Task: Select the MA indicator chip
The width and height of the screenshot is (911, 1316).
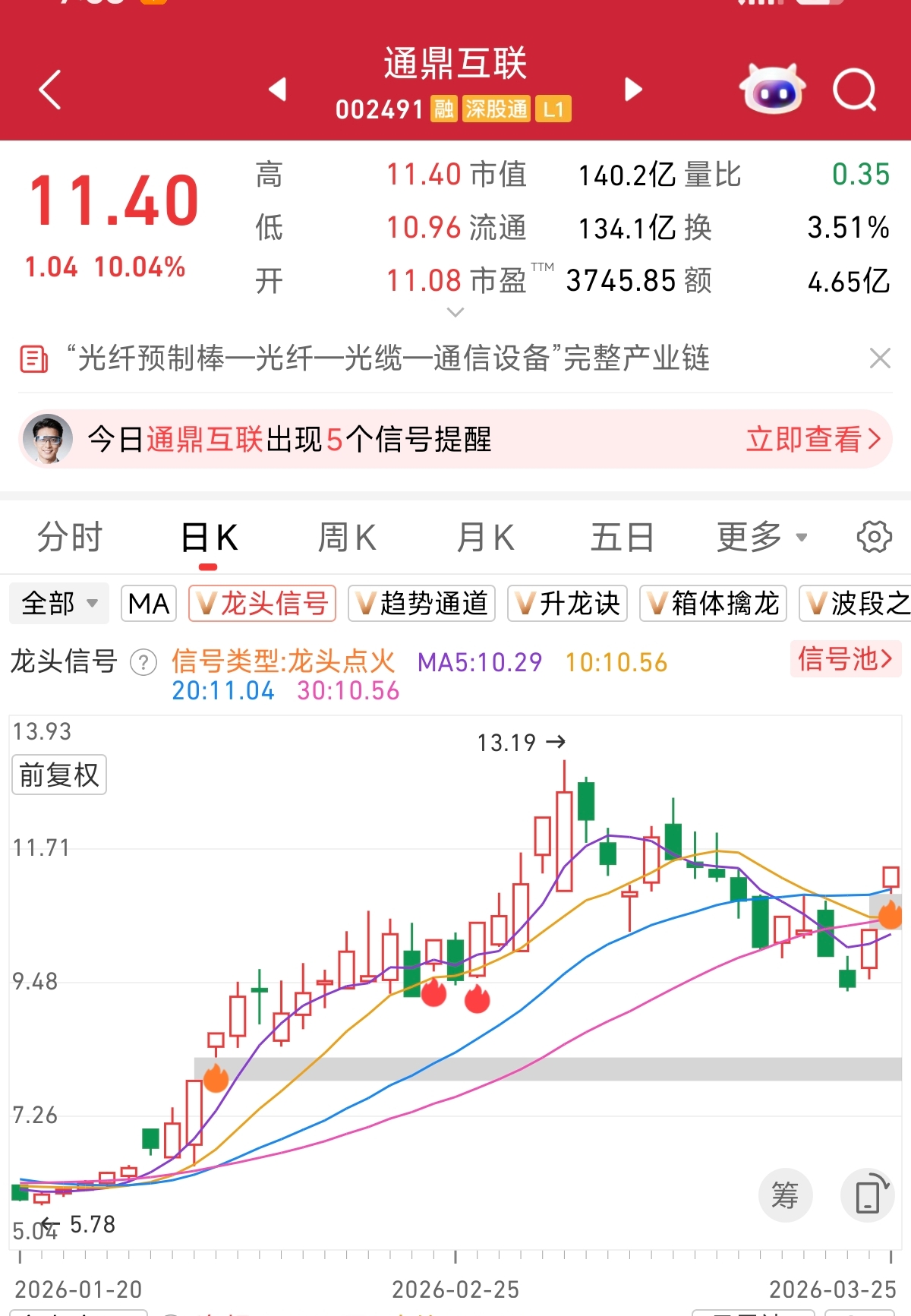Action: pos(149,604)
